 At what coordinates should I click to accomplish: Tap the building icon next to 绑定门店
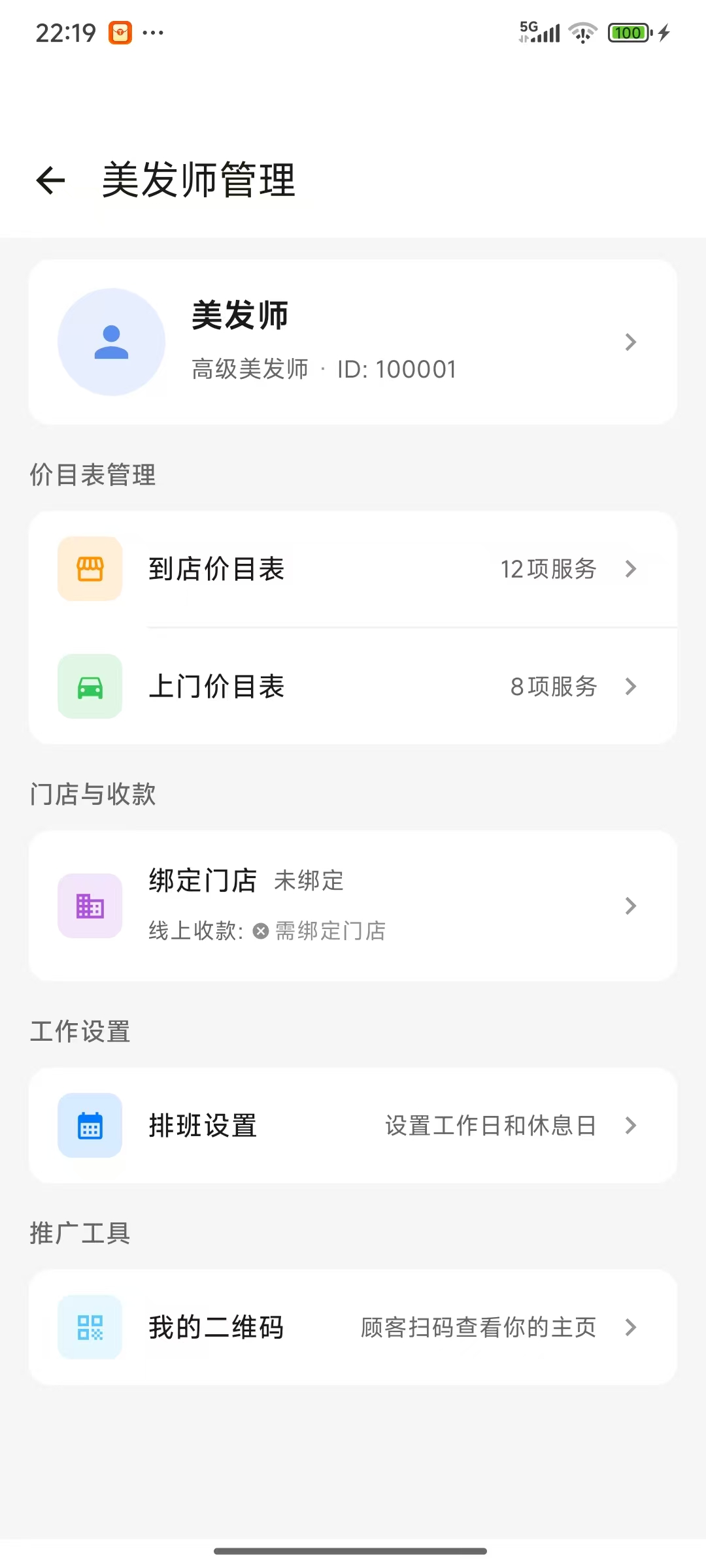[90, 906]
